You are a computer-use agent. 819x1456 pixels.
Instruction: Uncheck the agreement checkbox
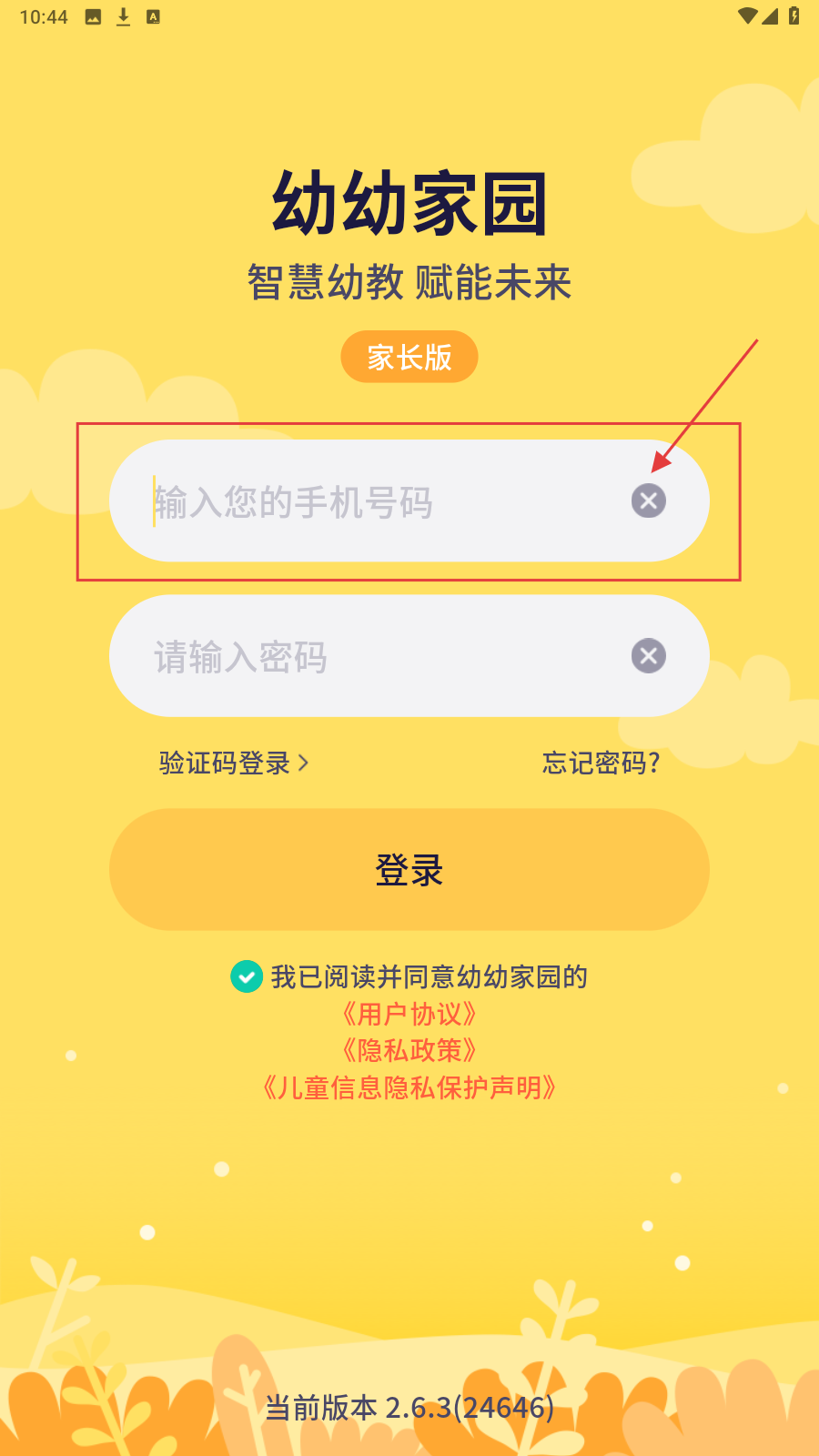(x=247, y=976)
